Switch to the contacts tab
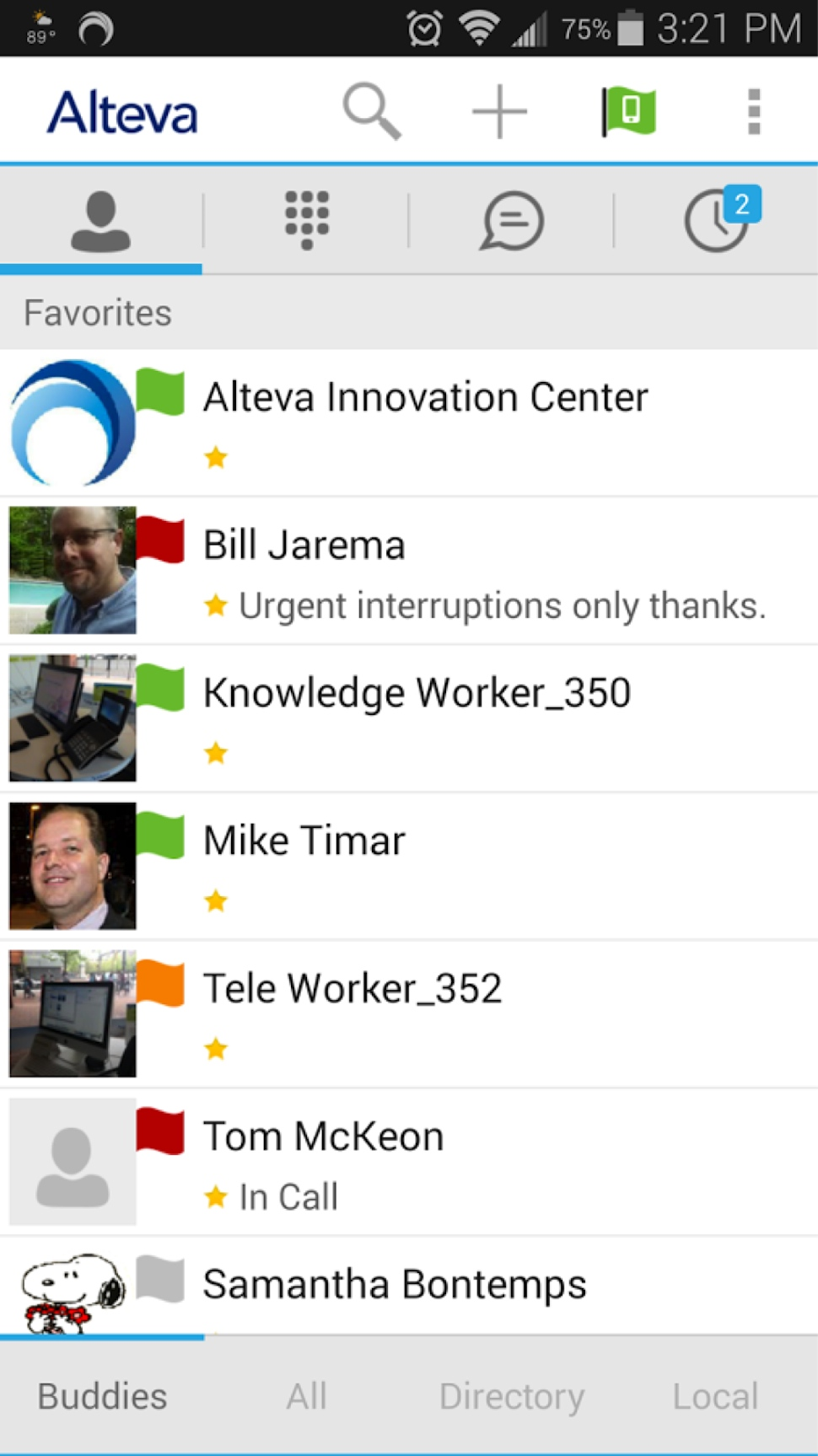Screen dimensions: 818x1456 (x=100, y=222)
